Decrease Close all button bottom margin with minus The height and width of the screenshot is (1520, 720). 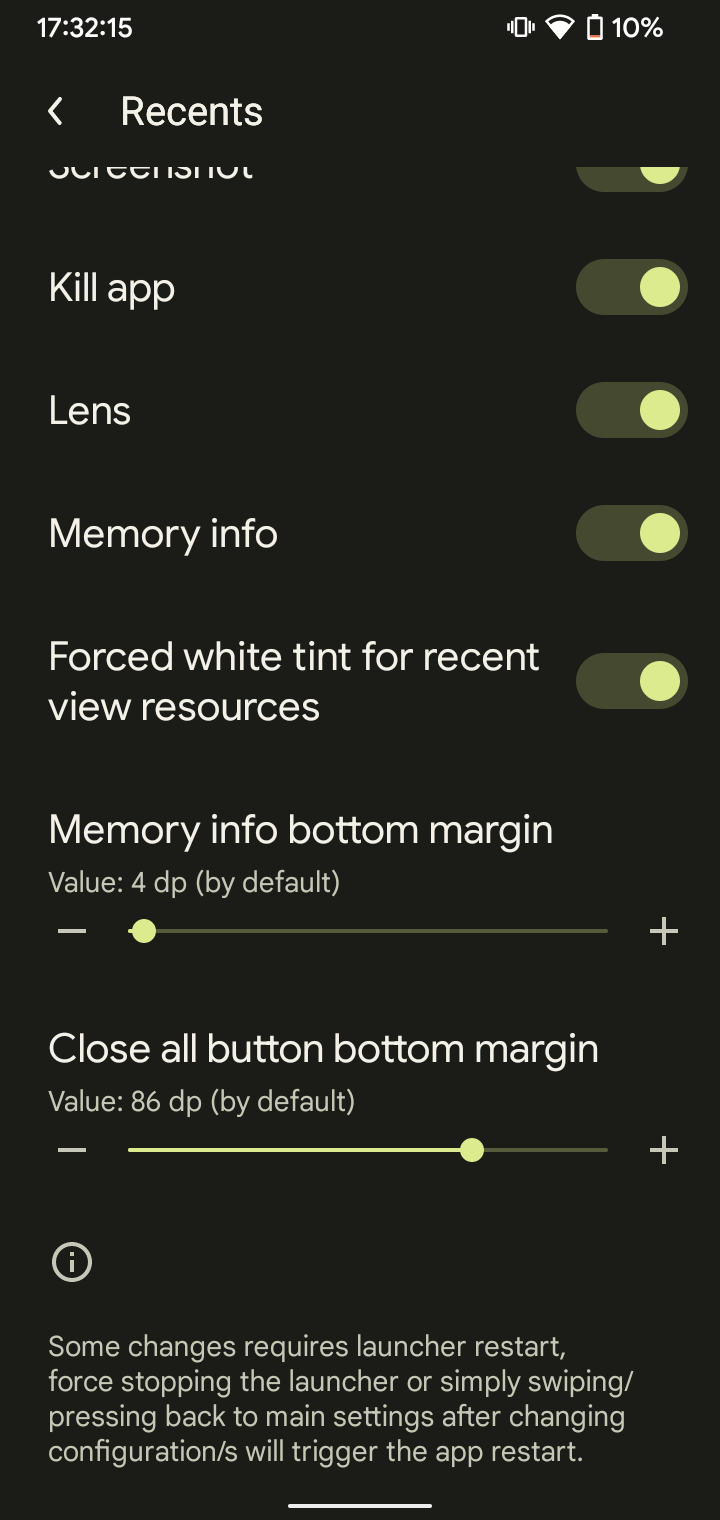pos(72,1151)
